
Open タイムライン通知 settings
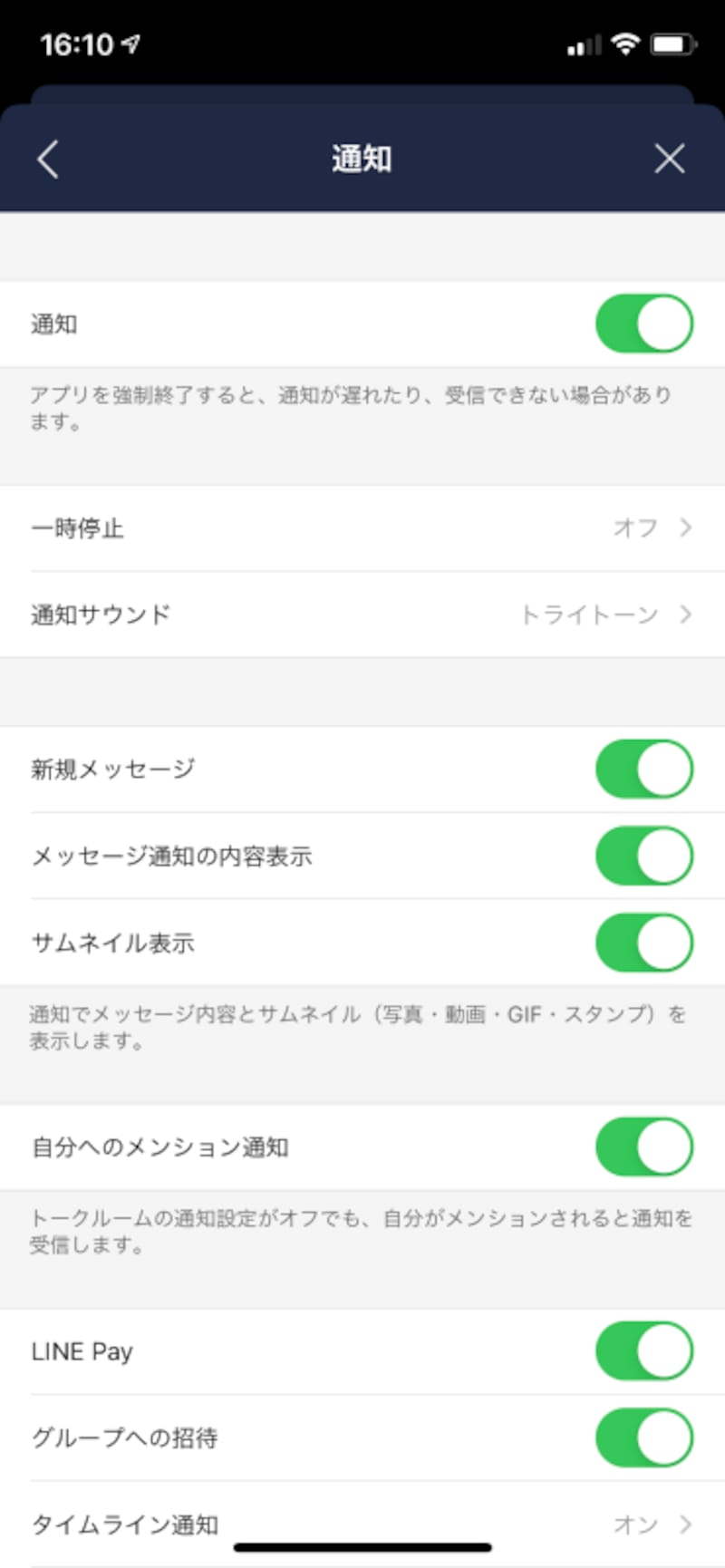point(362,1524)
